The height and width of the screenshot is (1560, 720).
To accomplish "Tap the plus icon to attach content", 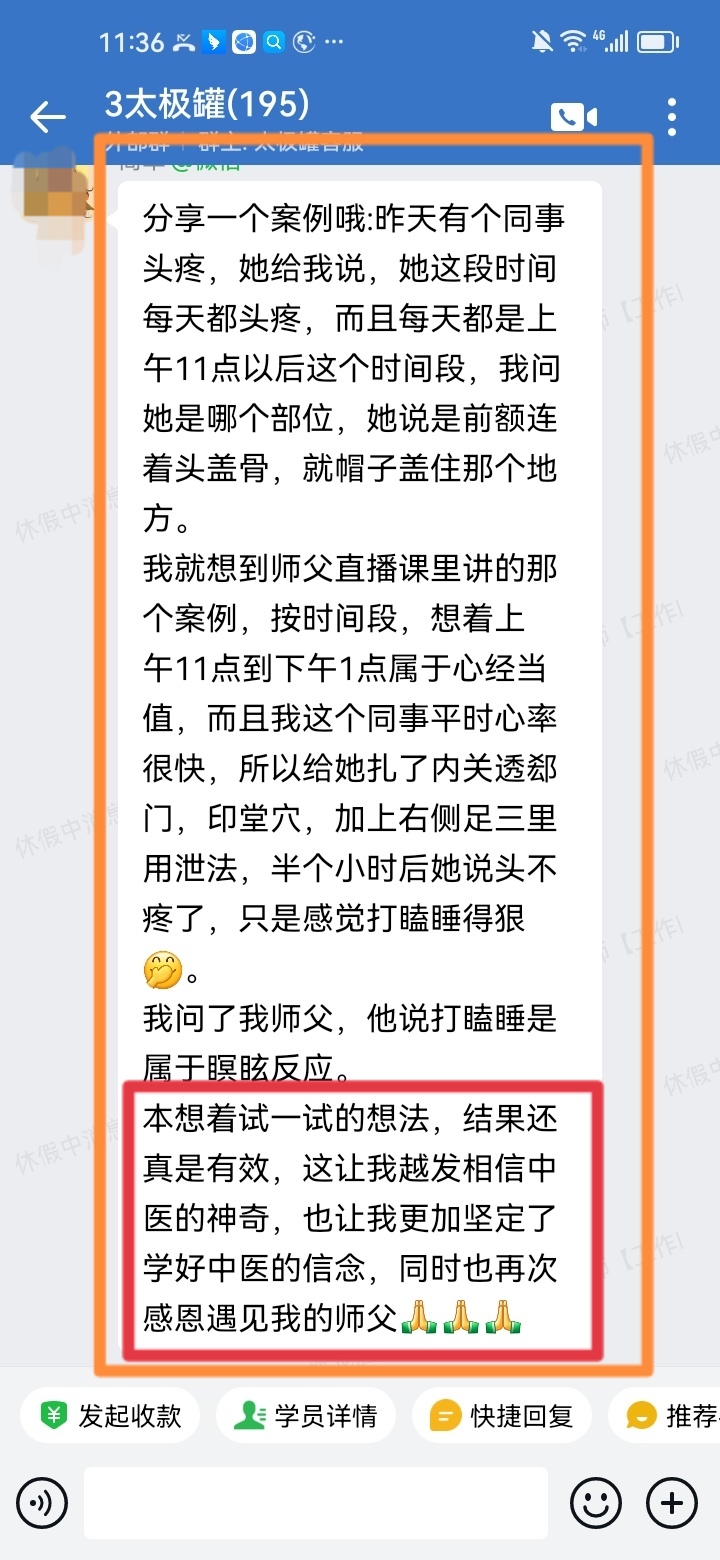I will (671, 1502).
